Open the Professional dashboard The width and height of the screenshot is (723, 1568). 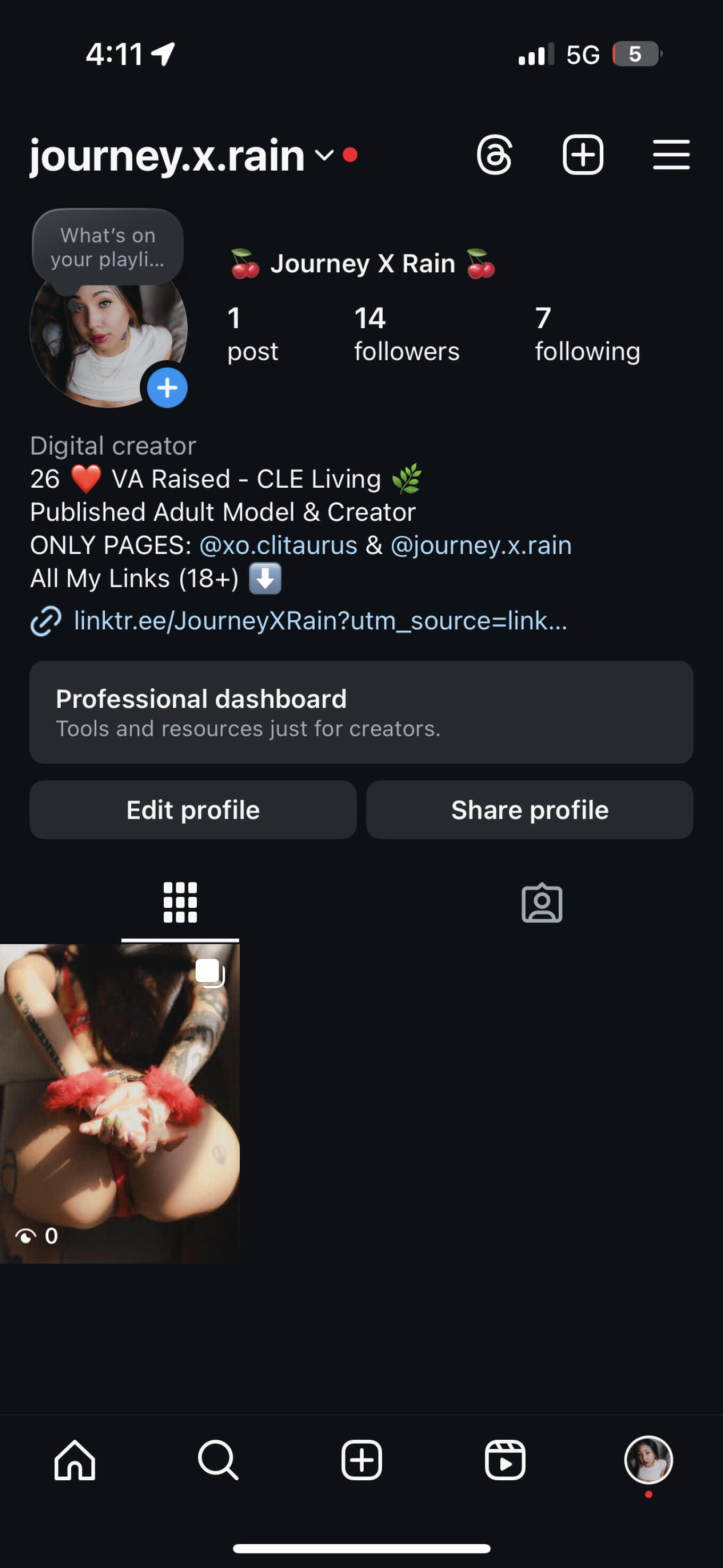[x=361, y=712]
